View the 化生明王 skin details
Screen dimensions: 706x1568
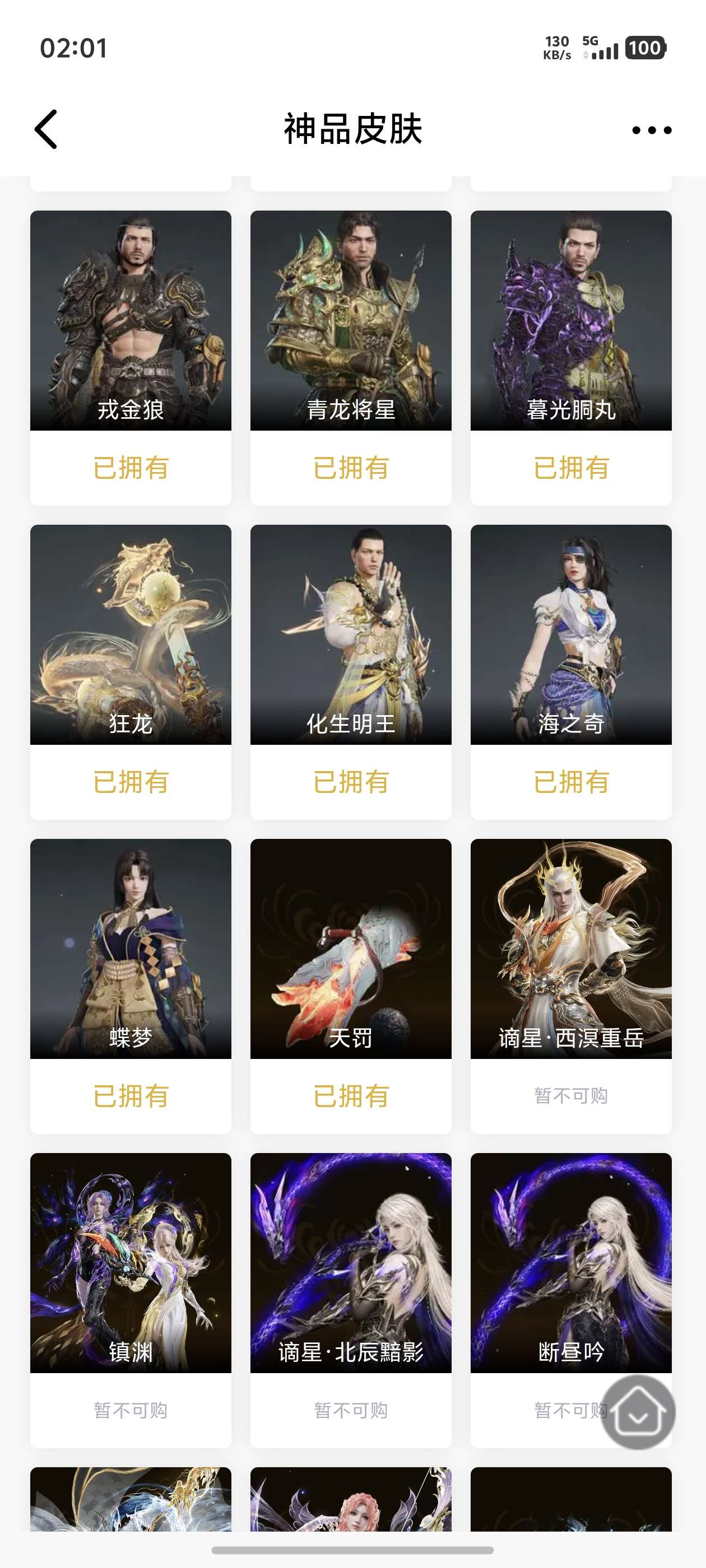tap(350, 635)
